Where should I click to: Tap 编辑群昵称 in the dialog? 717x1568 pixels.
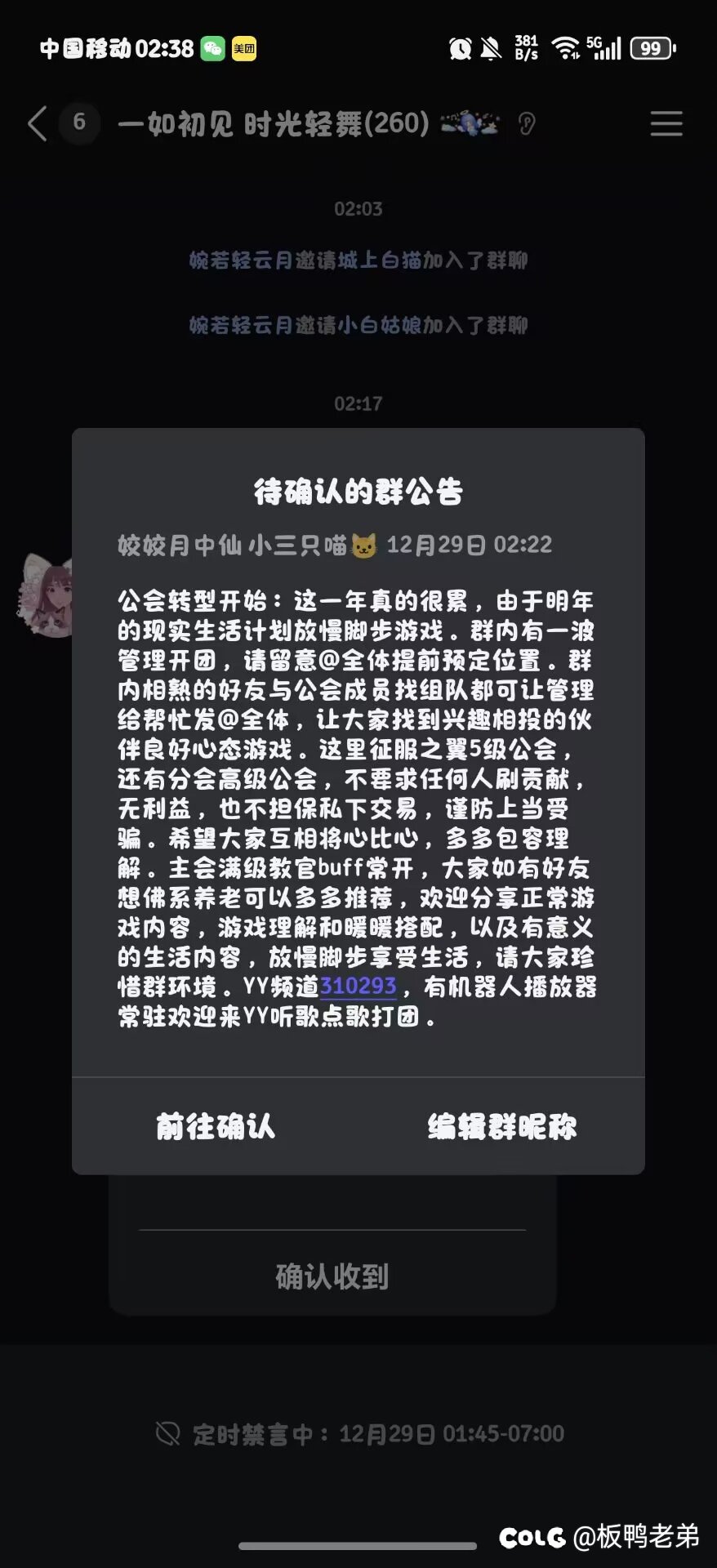click(501, 1127)
